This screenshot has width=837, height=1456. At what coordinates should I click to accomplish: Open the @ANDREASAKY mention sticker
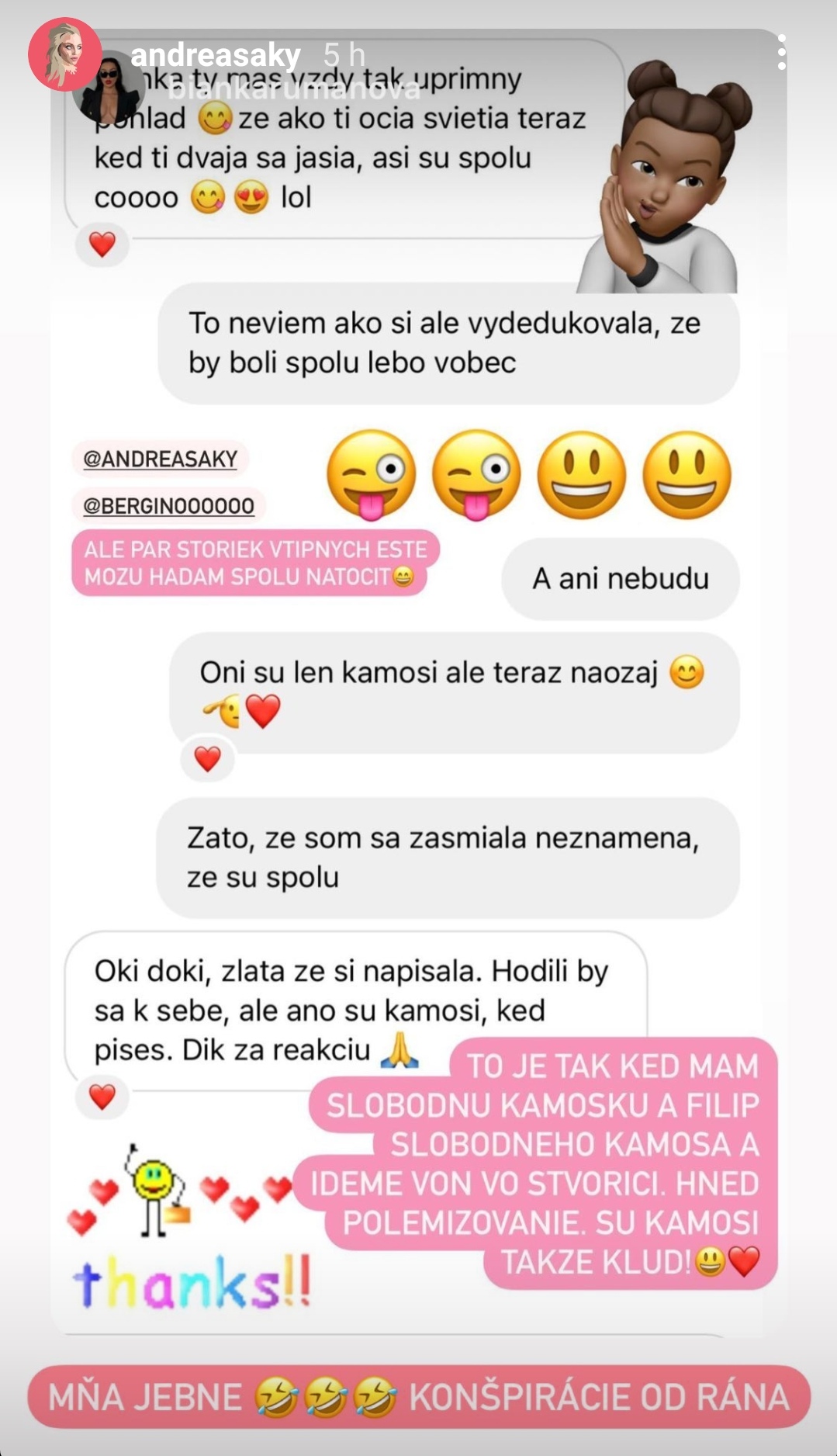pos(160,459)
